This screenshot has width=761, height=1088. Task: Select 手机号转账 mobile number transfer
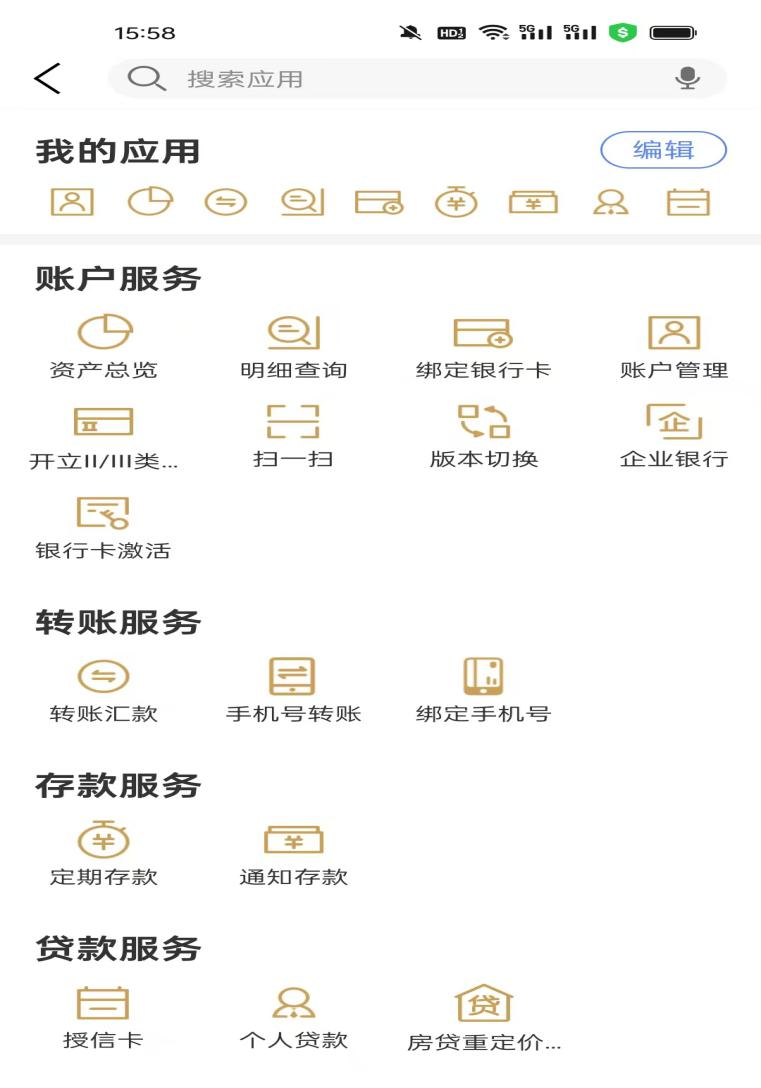(294, 690)
